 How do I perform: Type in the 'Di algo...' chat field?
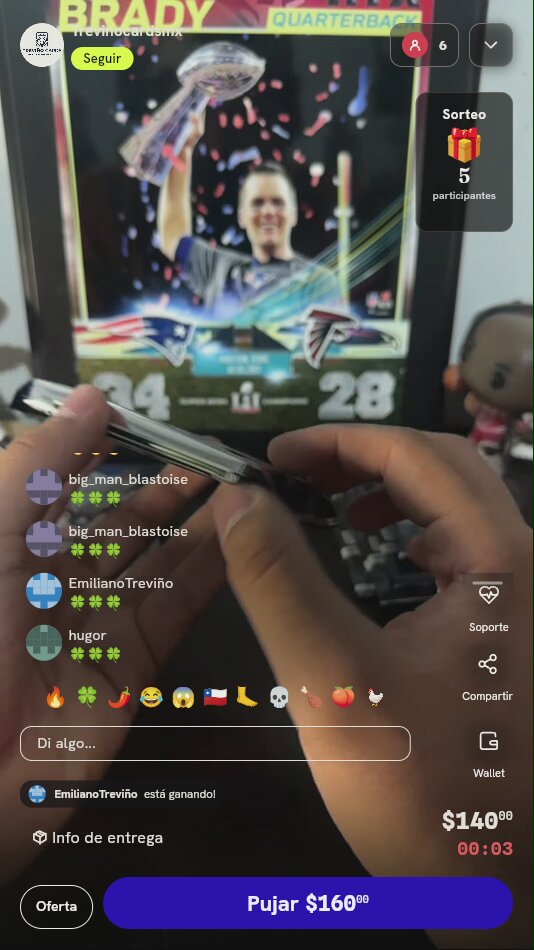tap(215, 743)
